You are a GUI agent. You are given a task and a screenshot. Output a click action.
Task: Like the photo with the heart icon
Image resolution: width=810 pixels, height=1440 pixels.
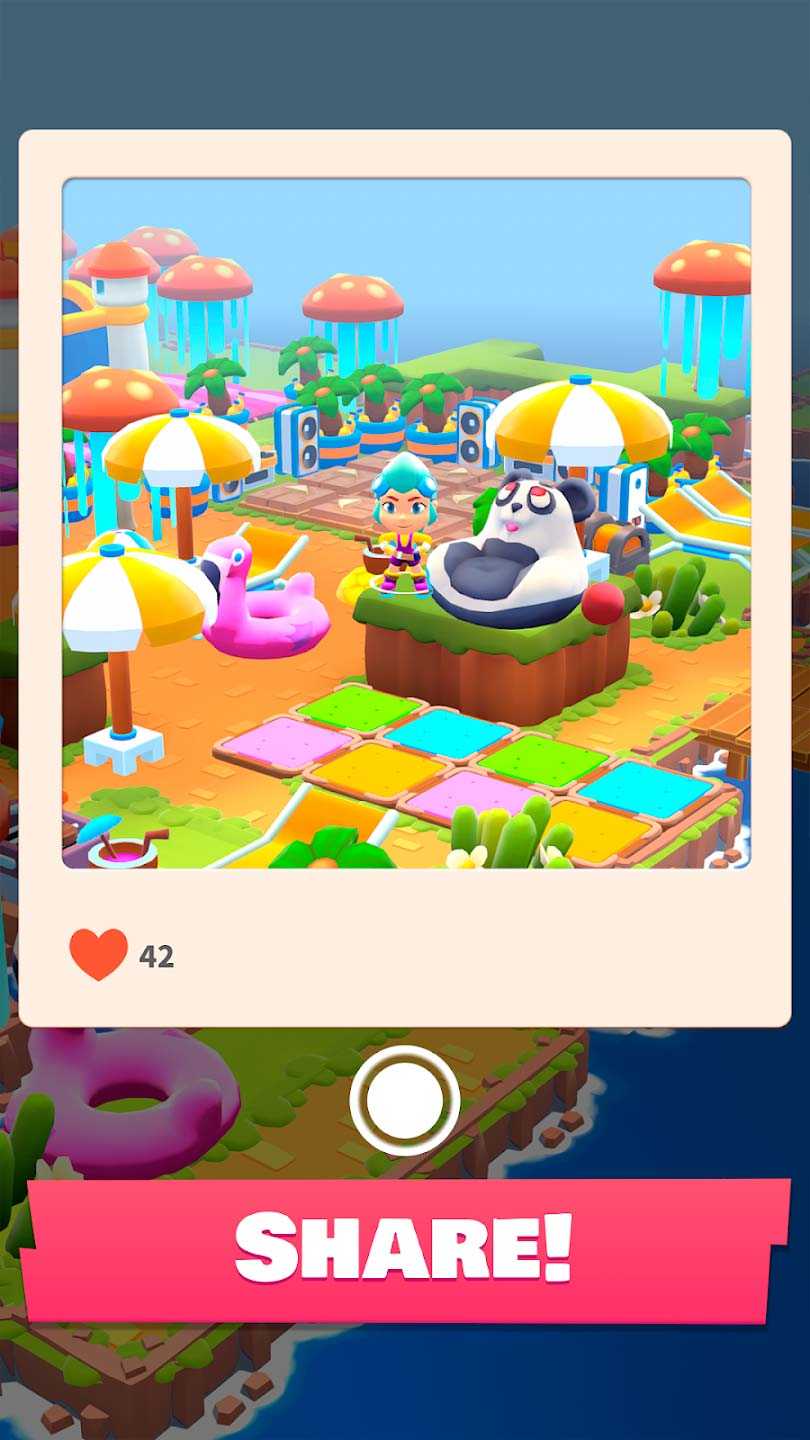[x=99, y=955]
